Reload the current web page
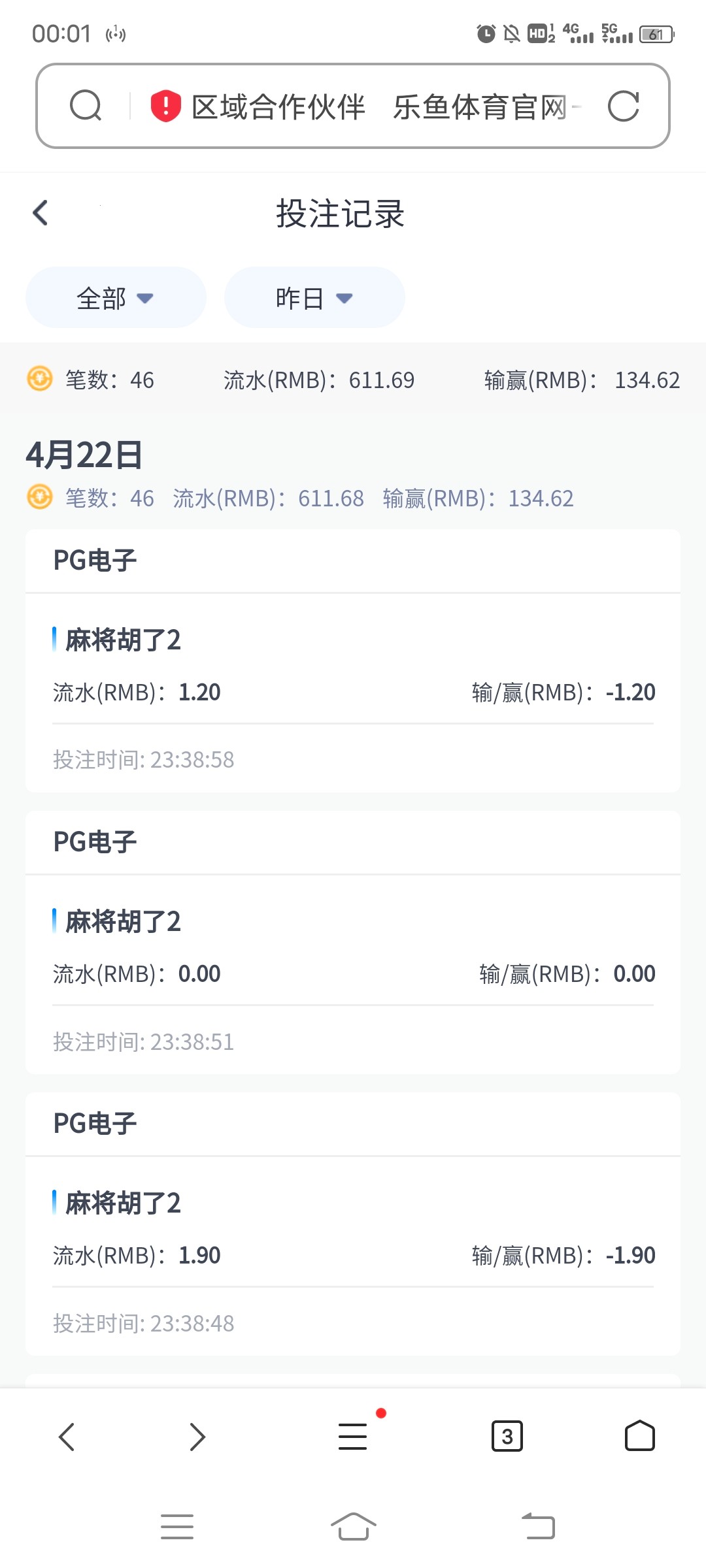Screen dimensions: 706x1568 pyautogui.click(x=623, y=106)
